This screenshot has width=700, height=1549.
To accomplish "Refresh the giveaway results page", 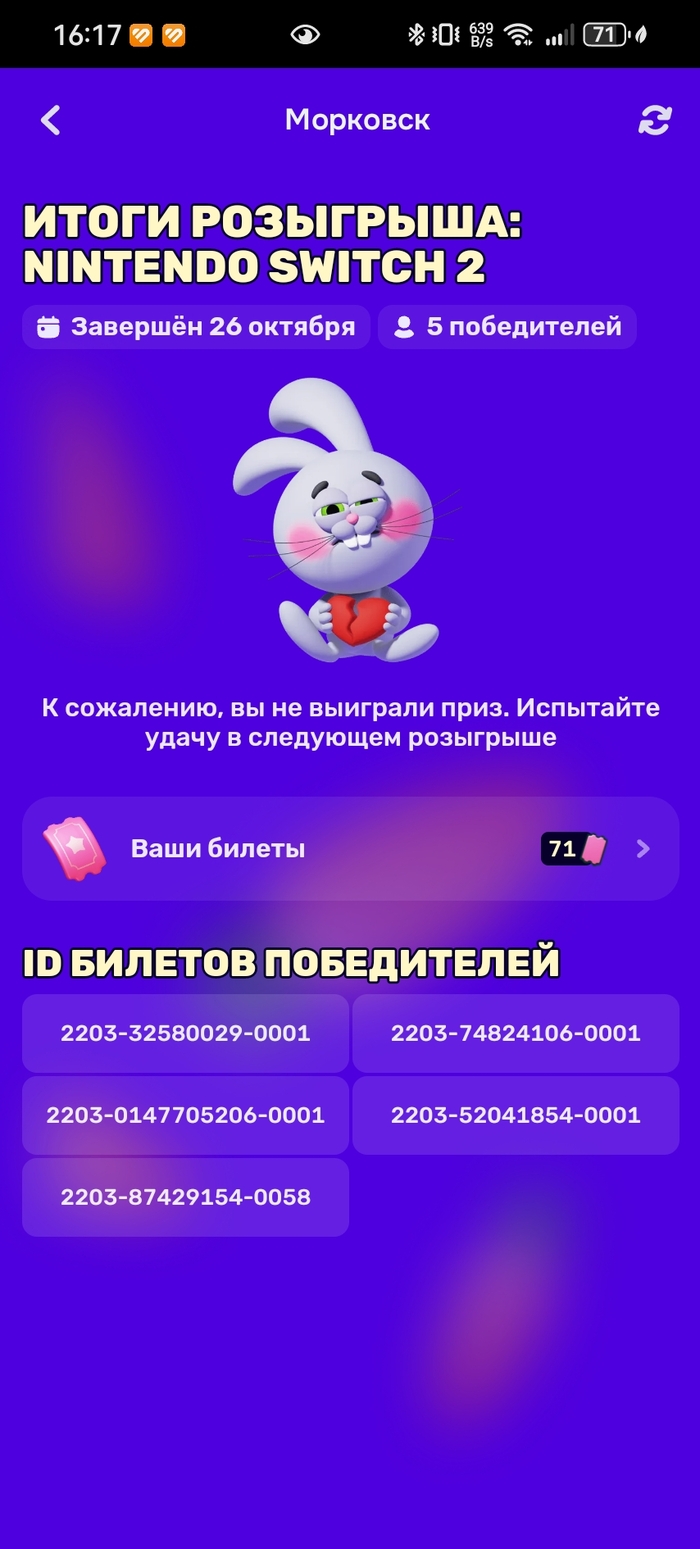I will 654,120.
